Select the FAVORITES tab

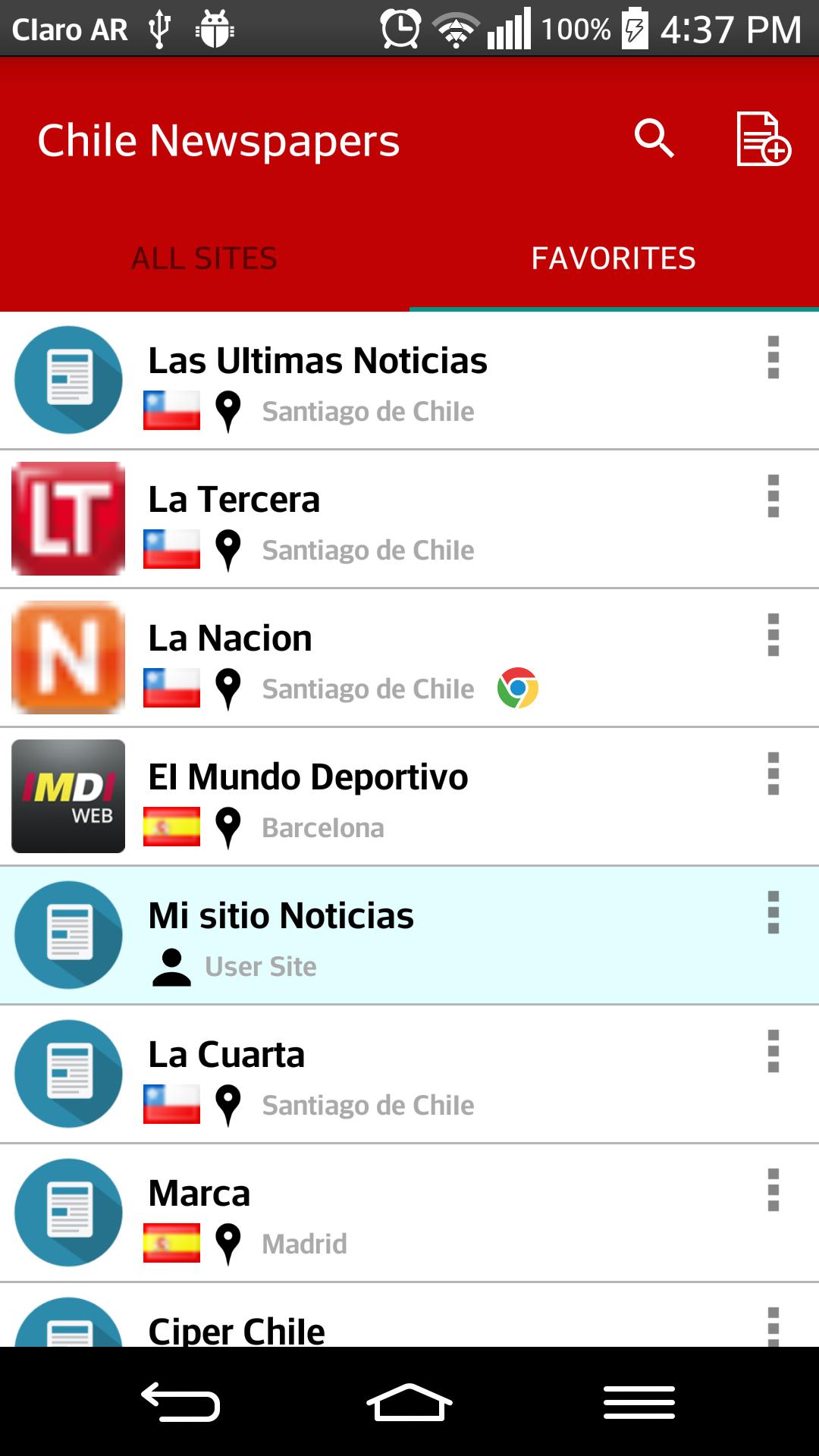point(613,258)
